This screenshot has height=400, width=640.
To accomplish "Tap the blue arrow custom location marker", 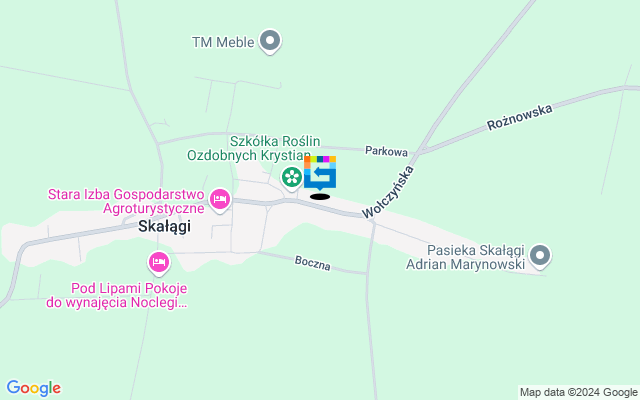I will (x=320, y=173).
